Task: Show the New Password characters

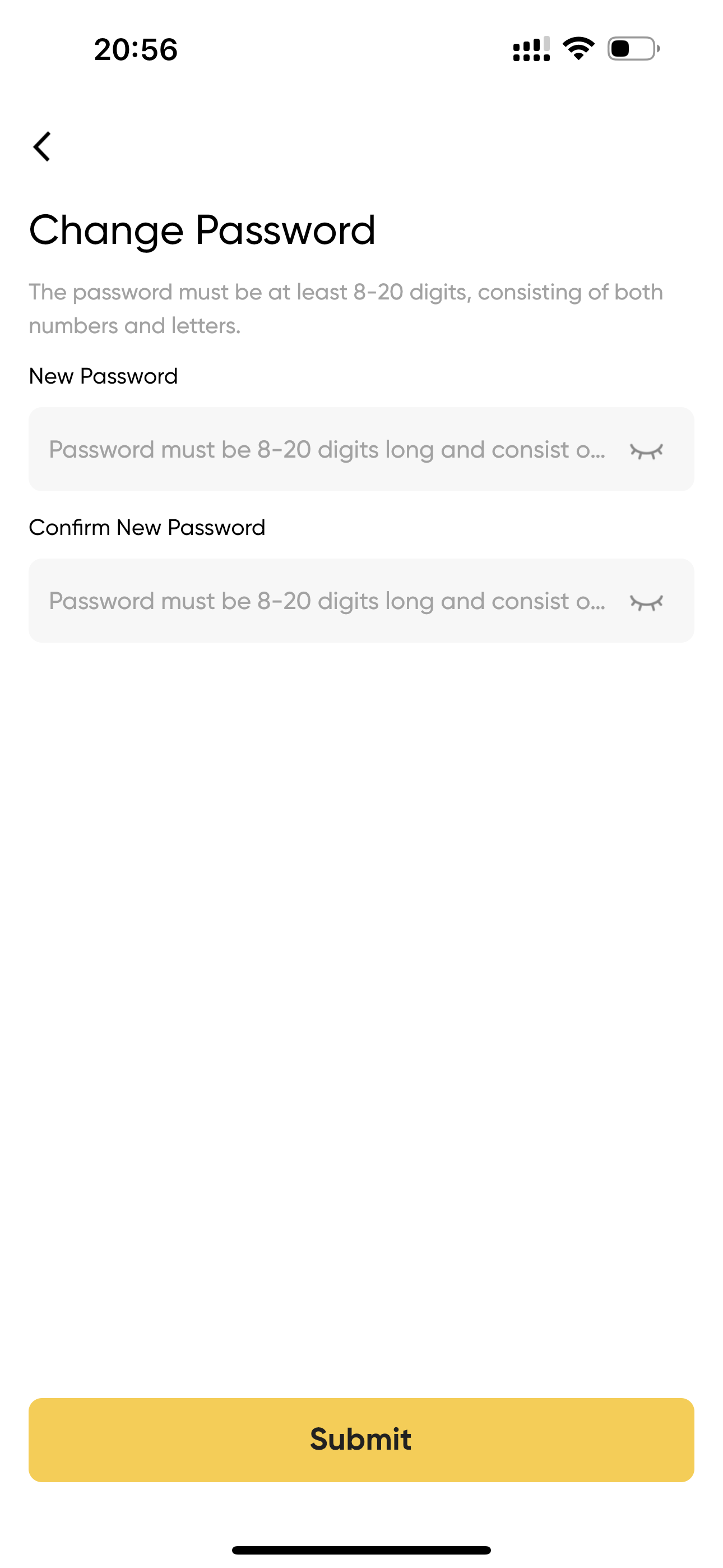Action: pos(646,451)
